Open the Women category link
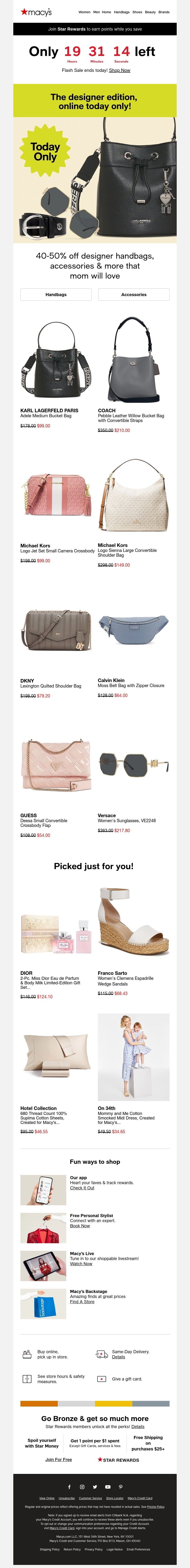The width and height of the screenshot is (190, 1568). click(x=84, y=12)
